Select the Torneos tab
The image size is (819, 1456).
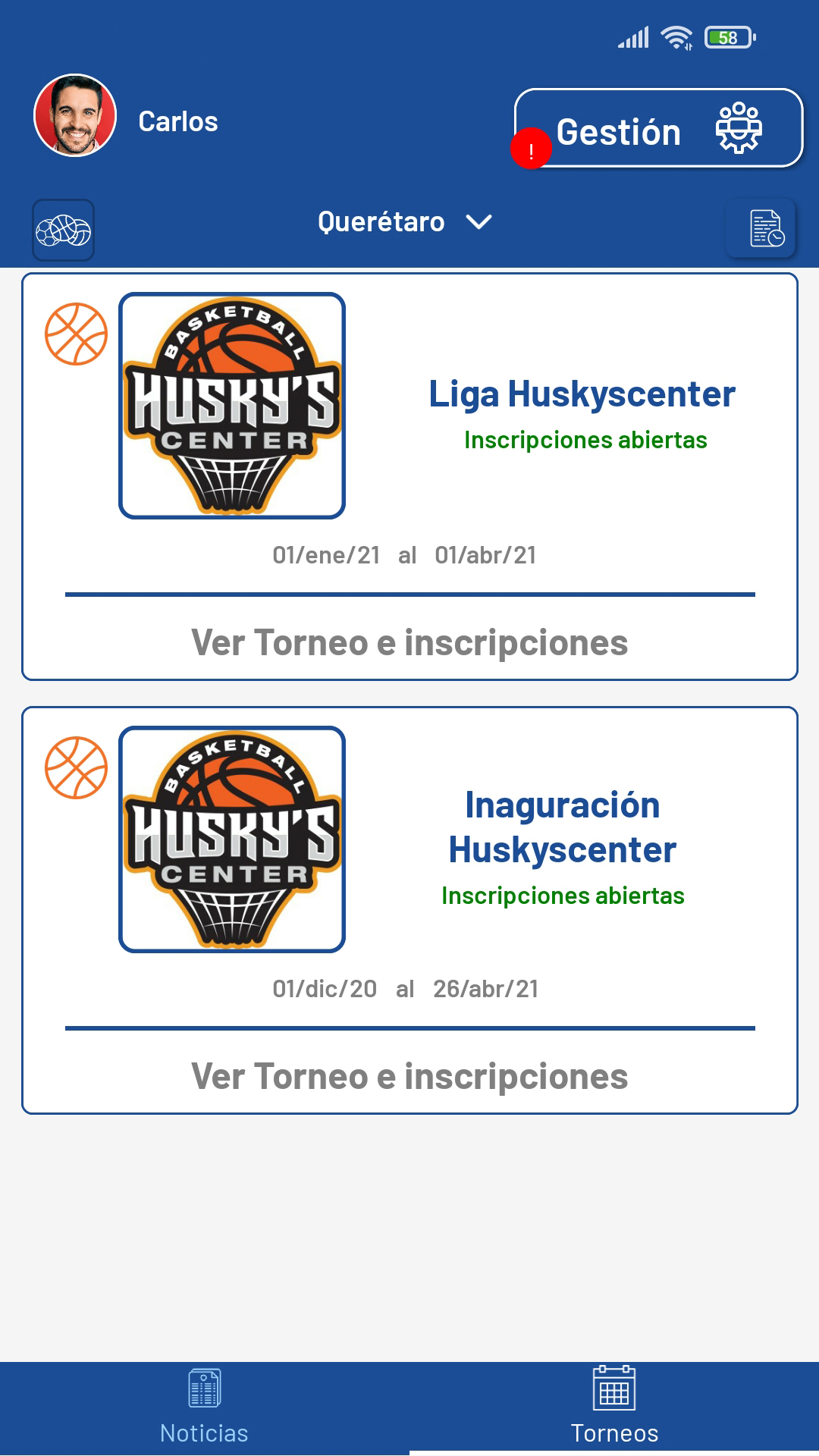click(614, 1408)
